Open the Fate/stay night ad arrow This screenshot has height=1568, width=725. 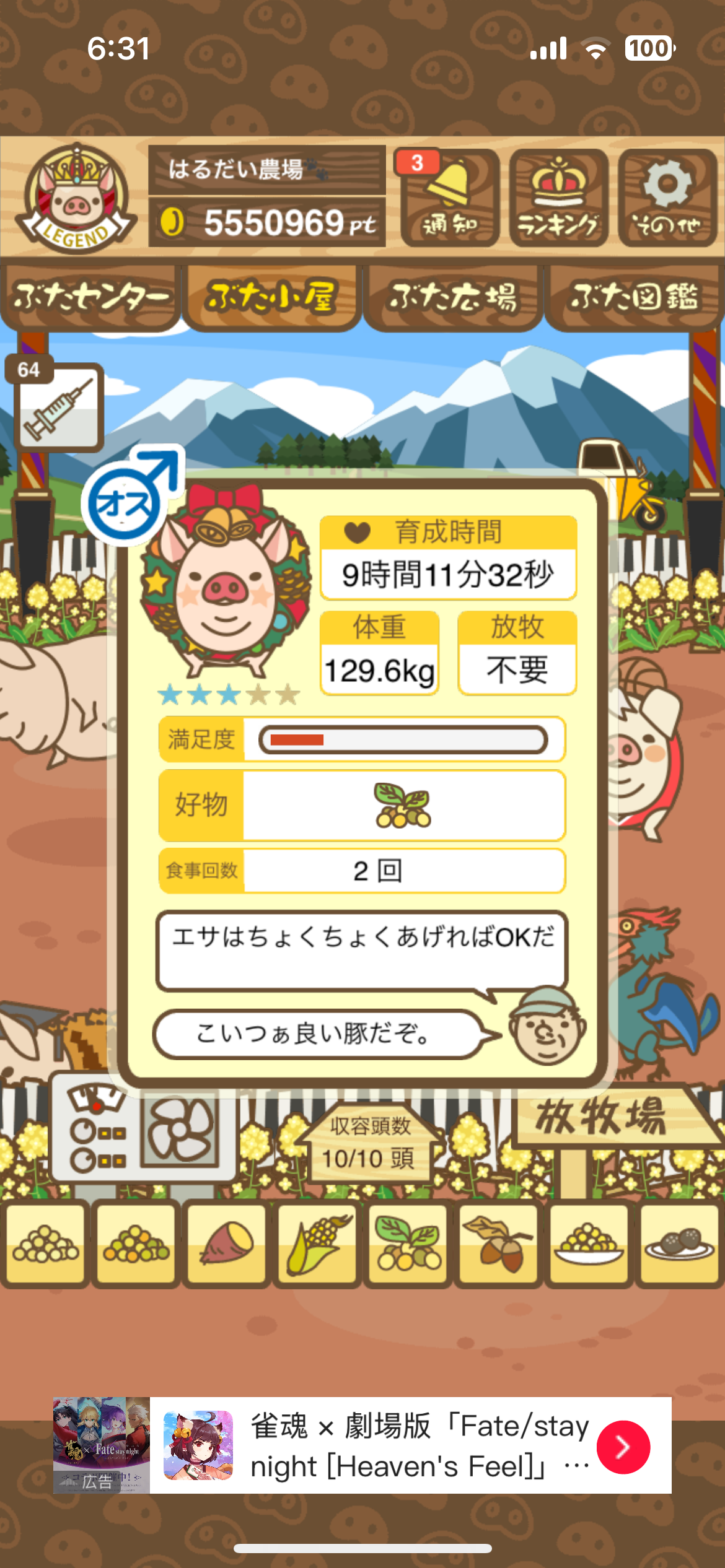coord(623,1447)
